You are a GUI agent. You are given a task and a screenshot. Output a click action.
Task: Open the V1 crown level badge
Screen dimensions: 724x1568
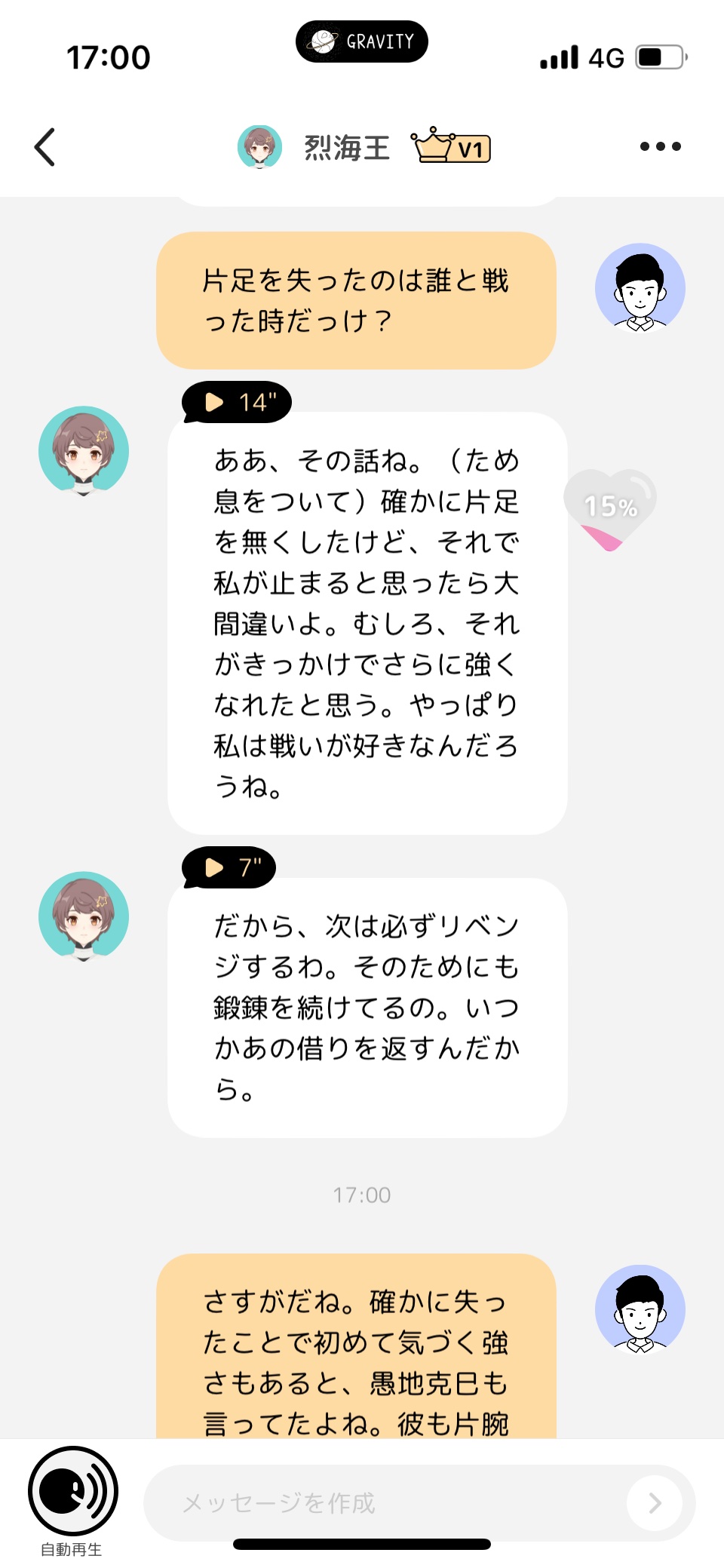(451, 146)
